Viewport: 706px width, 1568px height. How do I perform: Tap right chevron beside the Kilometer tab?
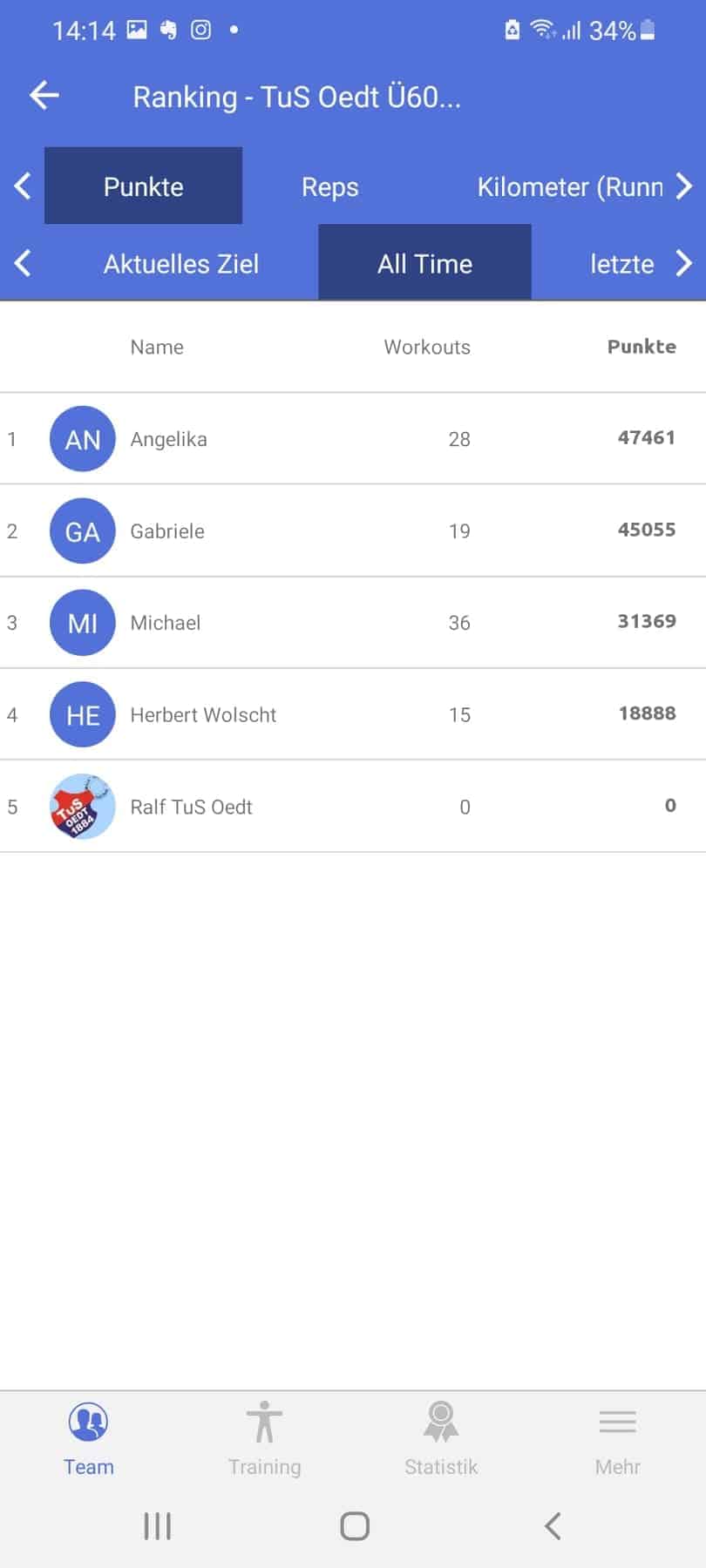[684, 186]
